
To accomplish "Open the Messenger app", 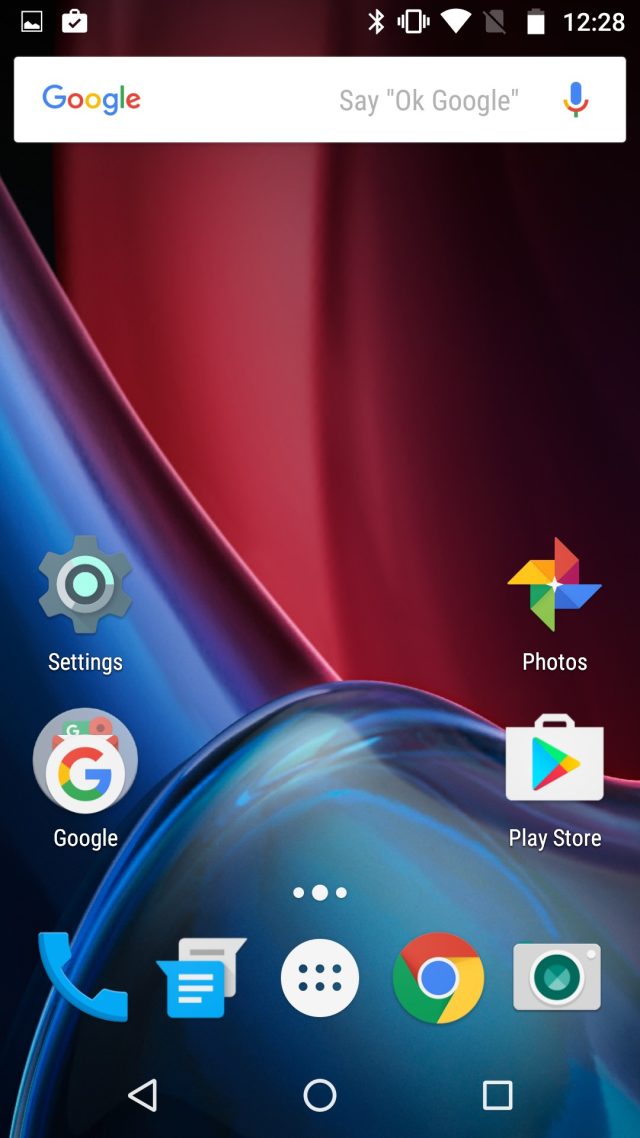I will pyautogui.click(x=200, y=977).
